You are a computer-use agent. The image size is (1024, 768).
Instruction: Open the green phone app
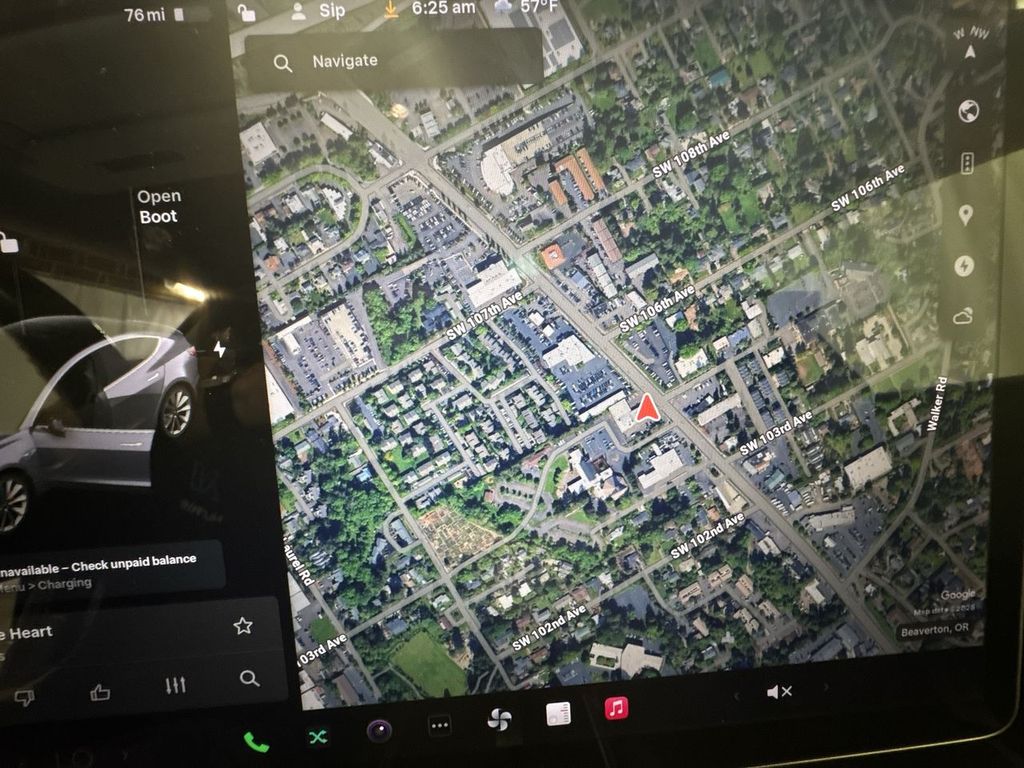pos(256,741)
